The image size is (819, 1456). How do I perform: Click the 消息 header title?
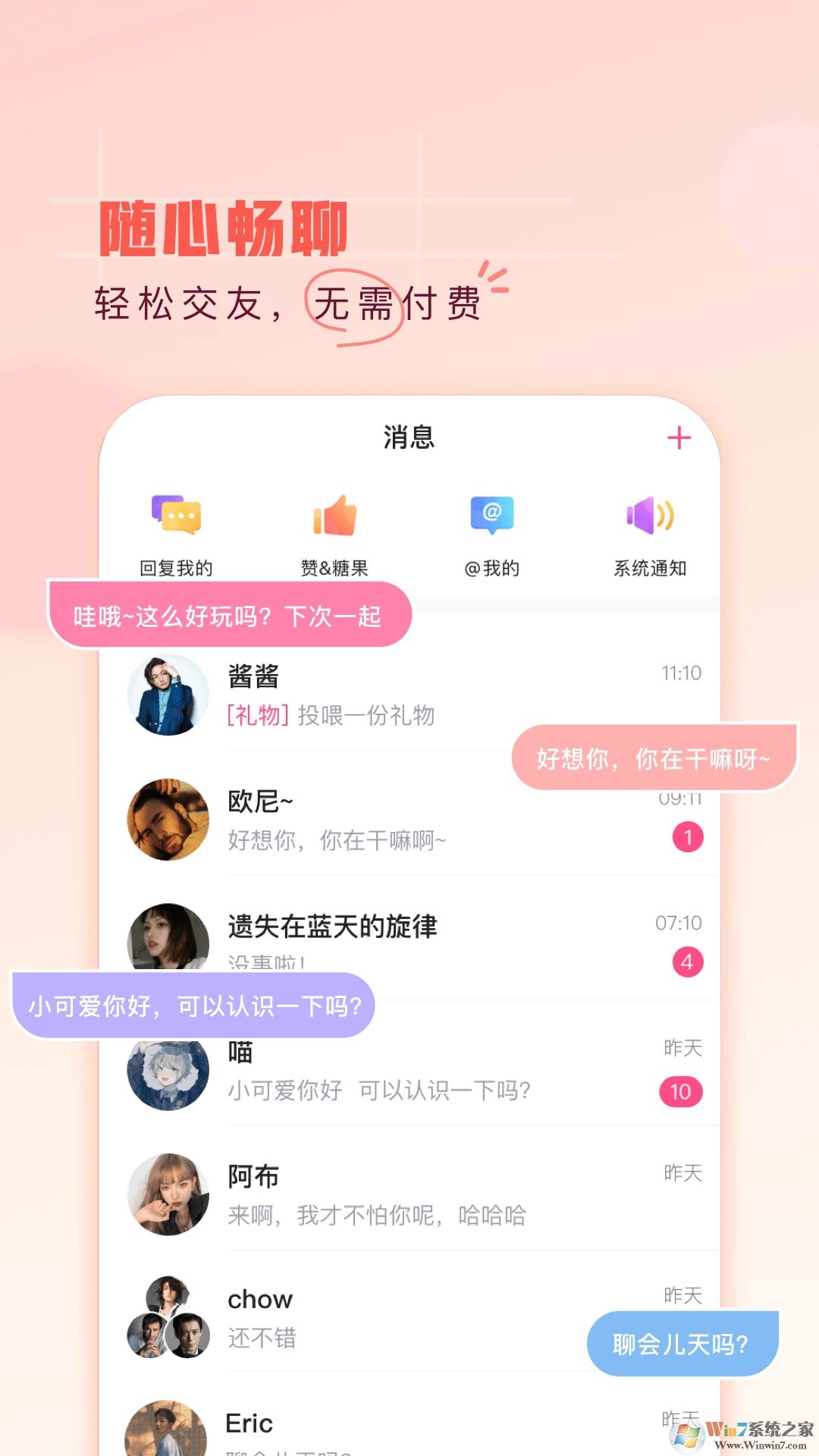tap(409, 437)
